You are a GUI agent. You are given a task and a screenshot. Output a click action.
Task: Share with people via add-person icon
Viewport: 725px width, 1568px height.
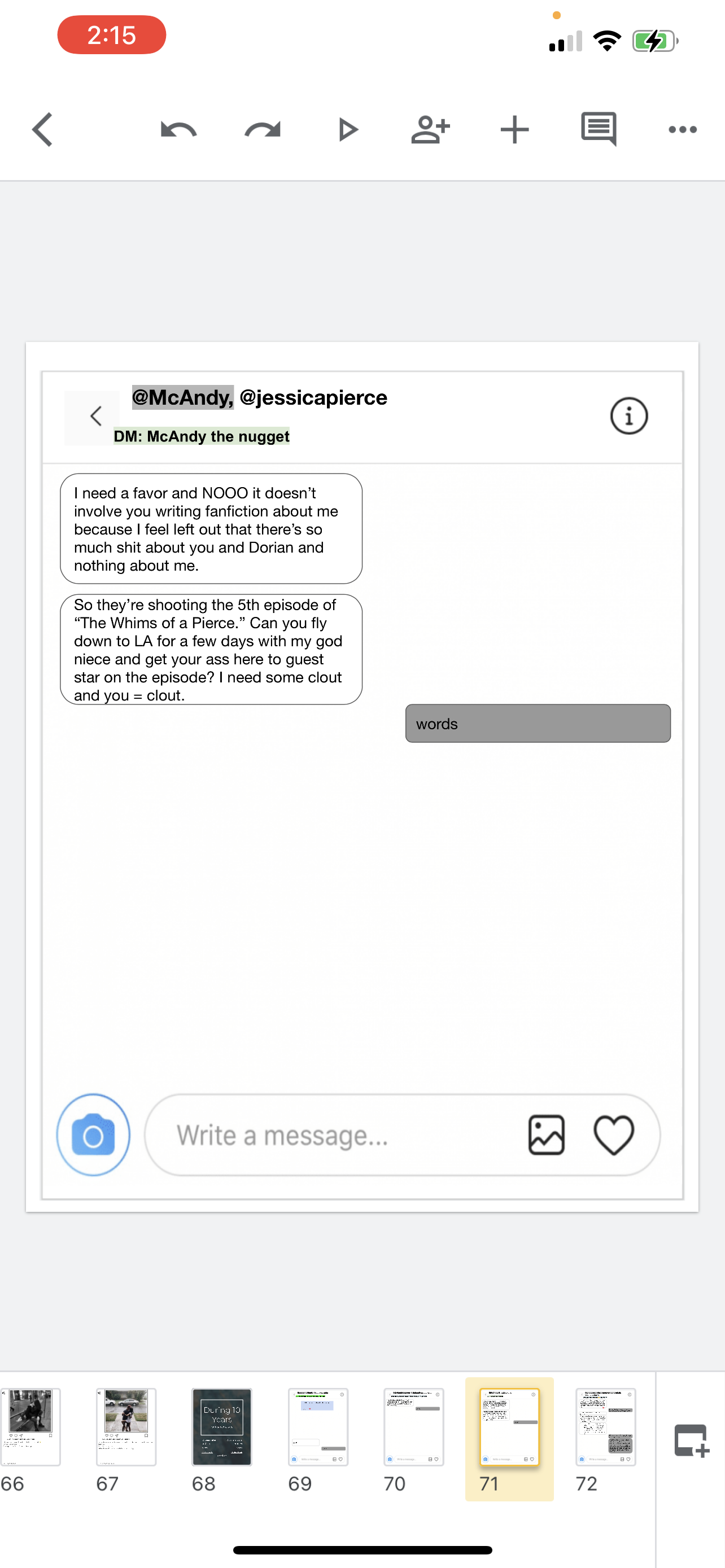coord(430,129)
